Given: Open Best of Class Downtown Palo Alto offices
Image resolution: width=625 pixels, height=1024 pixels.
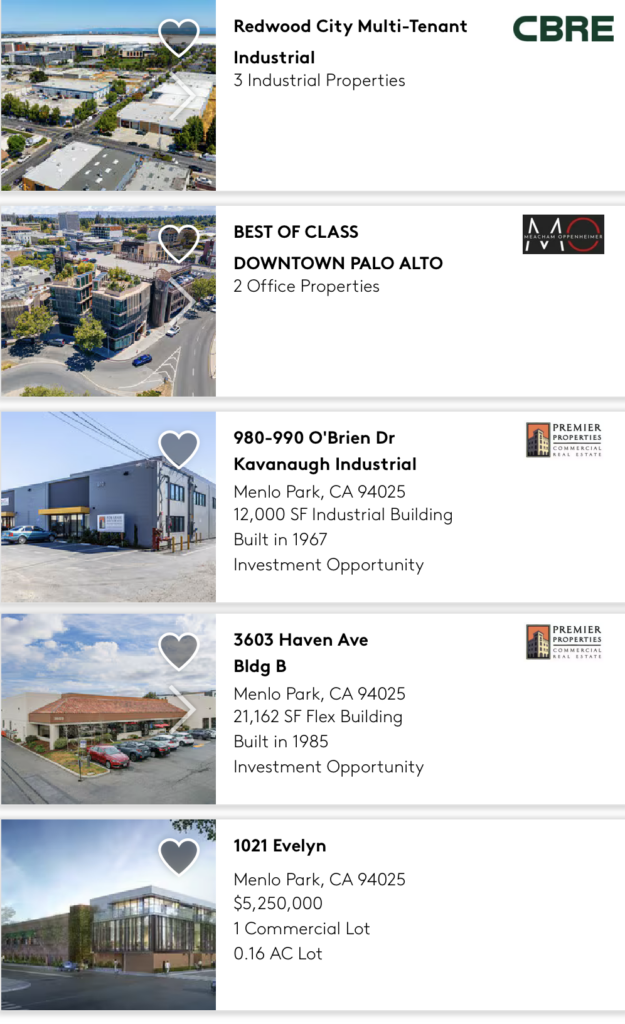Looking at the screenshot, I should pyautogui.click(x=337, y=247).
